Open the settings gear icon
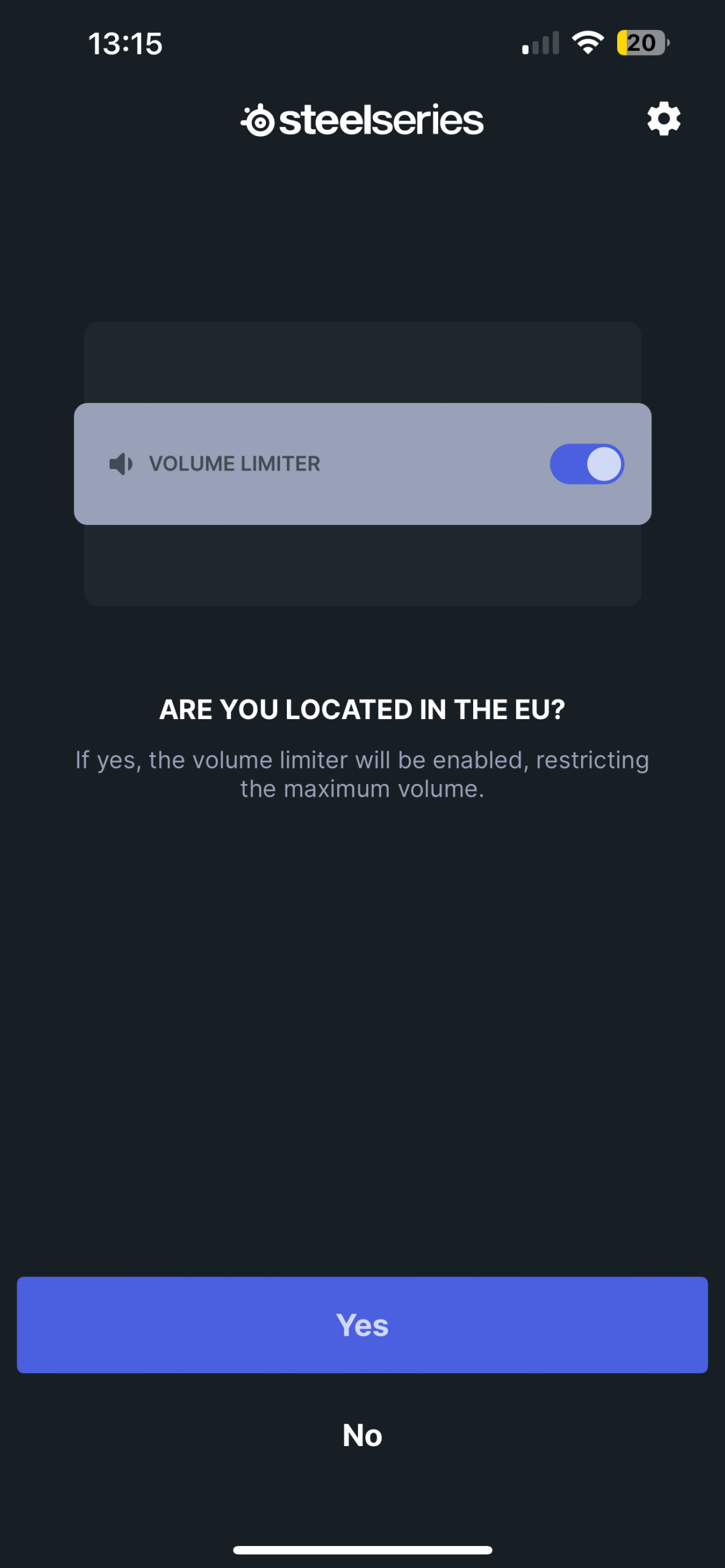Screen dimensions: 725x1568 664,119
